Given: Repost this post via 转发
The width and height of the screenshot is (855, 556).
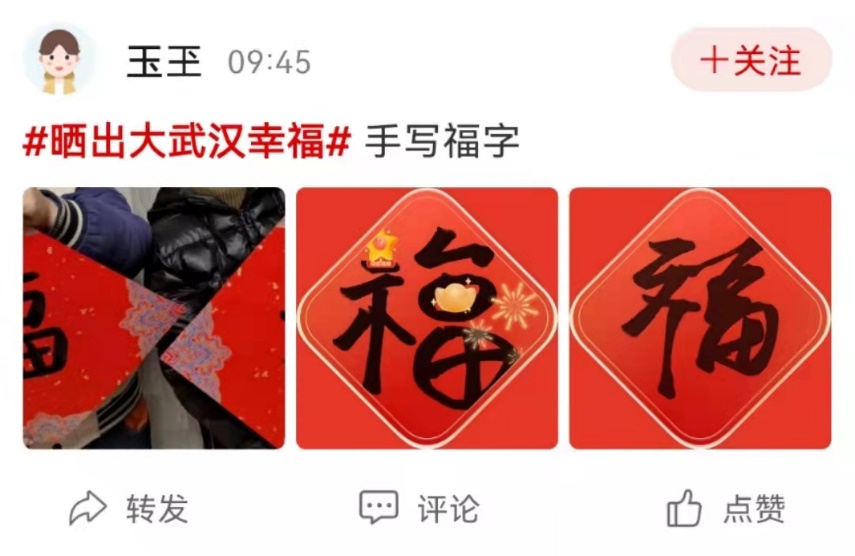Looking at the screenshot, I should [x=128, y=508].
